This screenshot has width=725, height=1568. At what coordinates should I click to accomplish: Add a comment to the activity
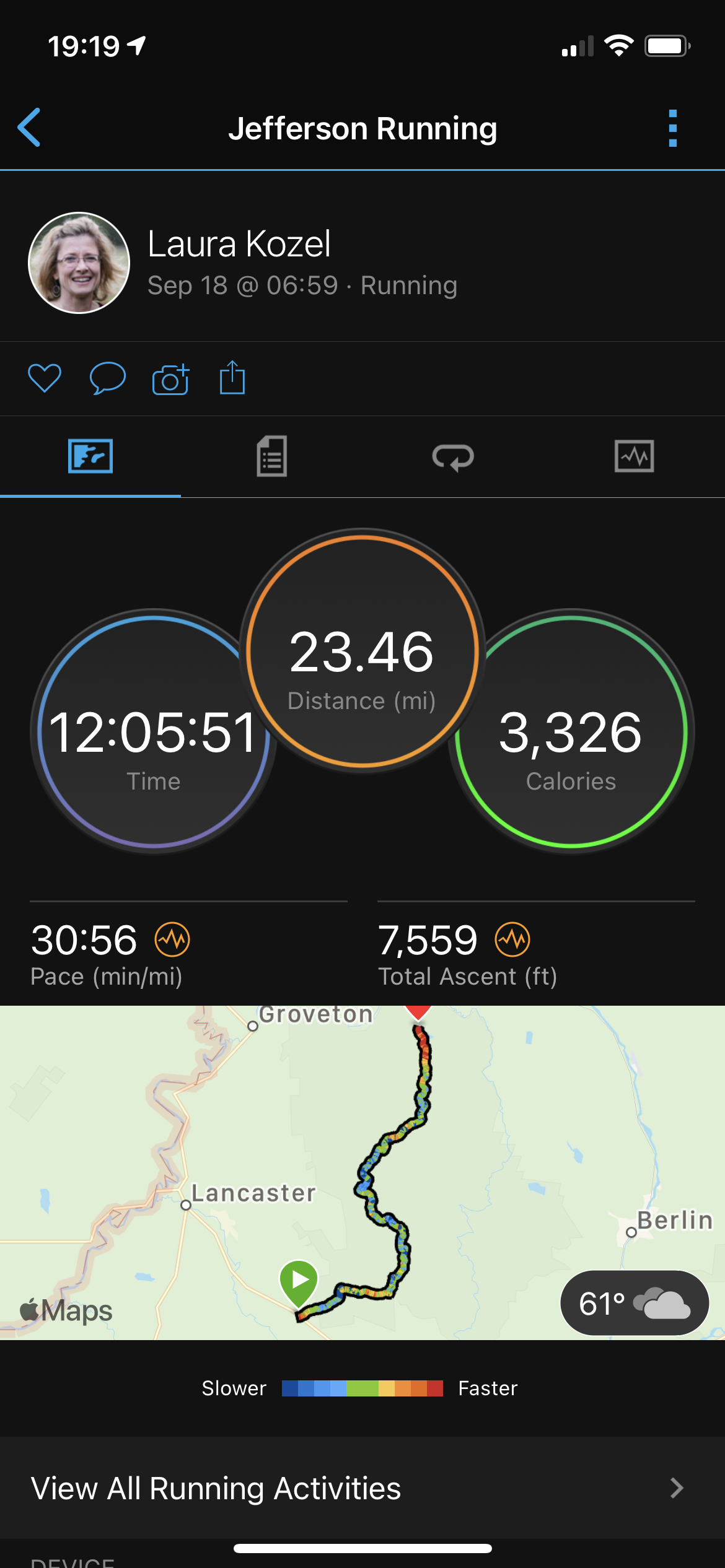tap(108, 378)
